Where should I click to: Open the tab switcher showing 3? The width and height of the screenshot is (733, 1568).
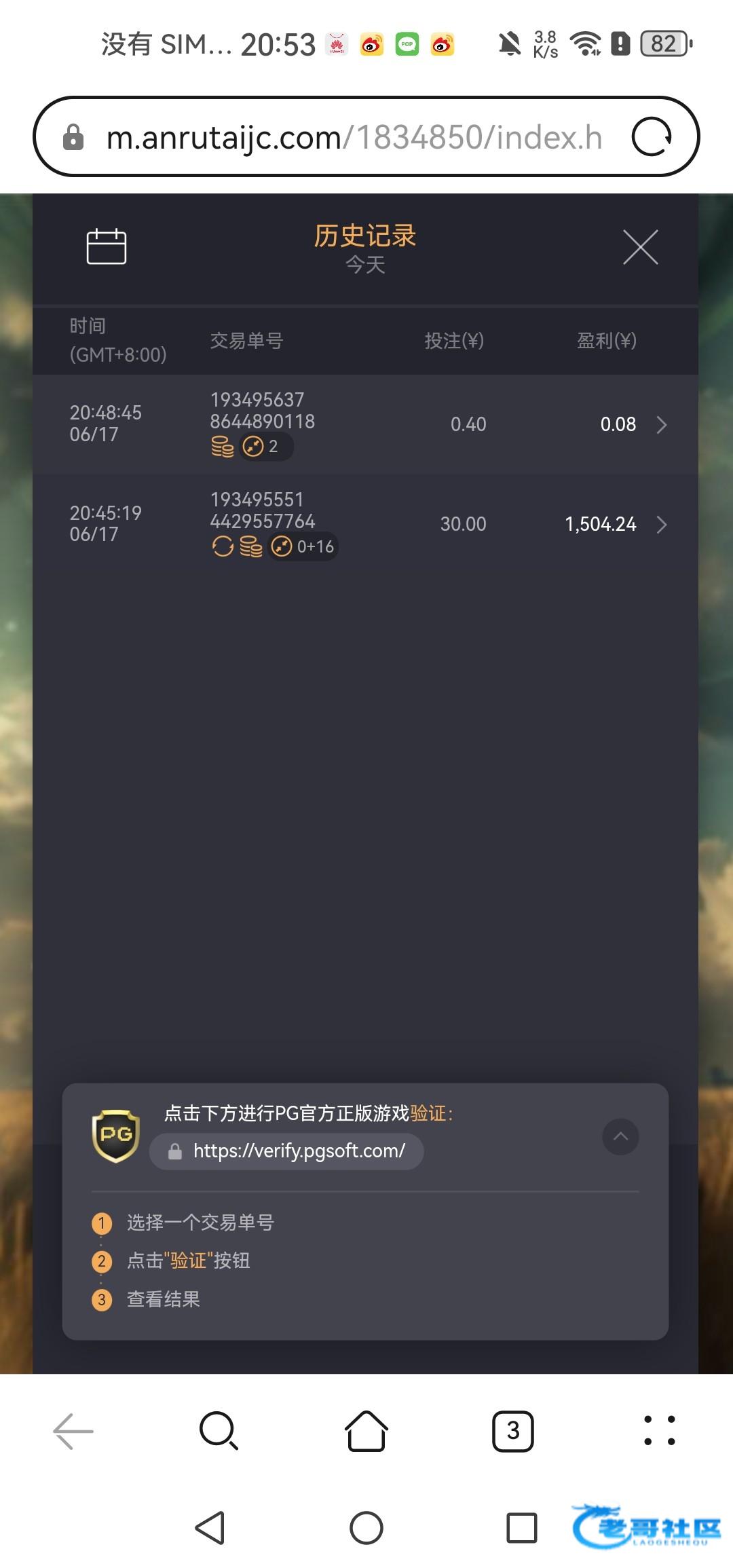[x=513, y=1431]
